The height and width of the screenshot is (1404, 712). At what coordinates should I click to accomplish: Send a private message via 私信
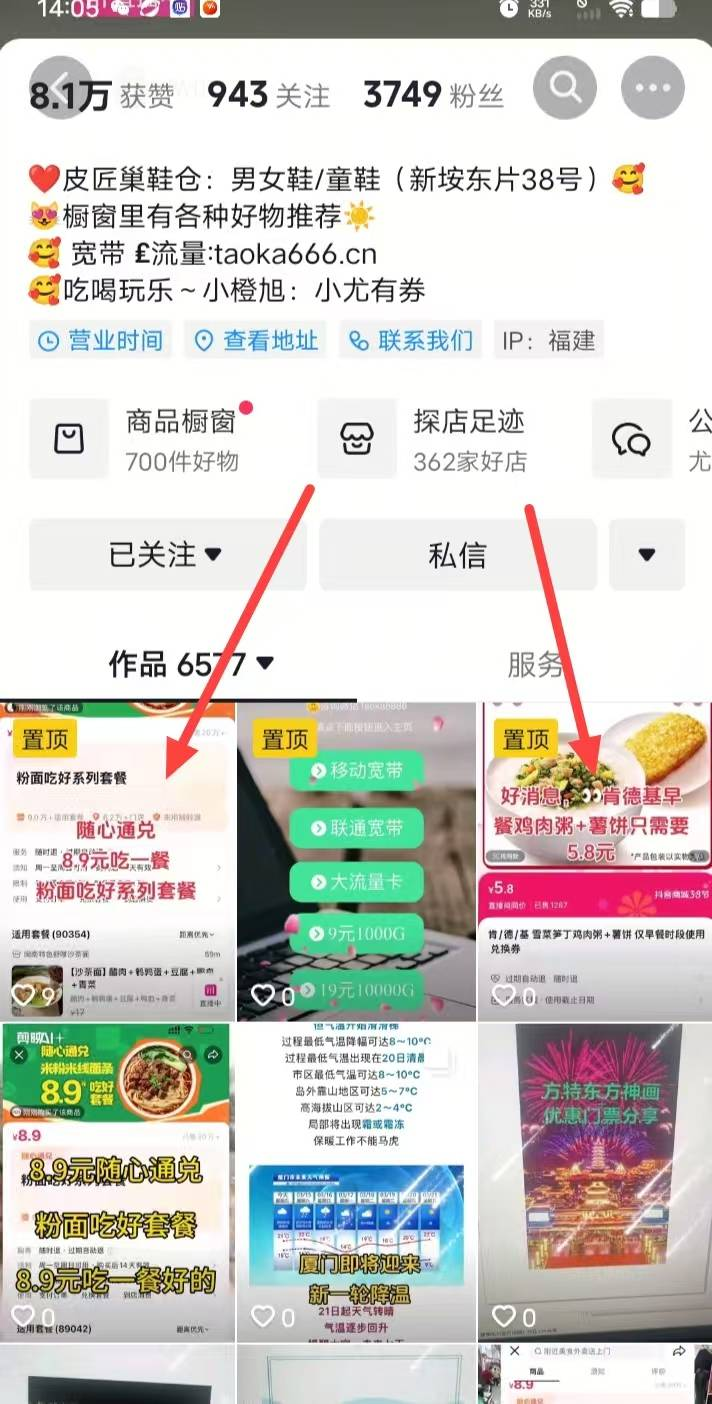457,554
